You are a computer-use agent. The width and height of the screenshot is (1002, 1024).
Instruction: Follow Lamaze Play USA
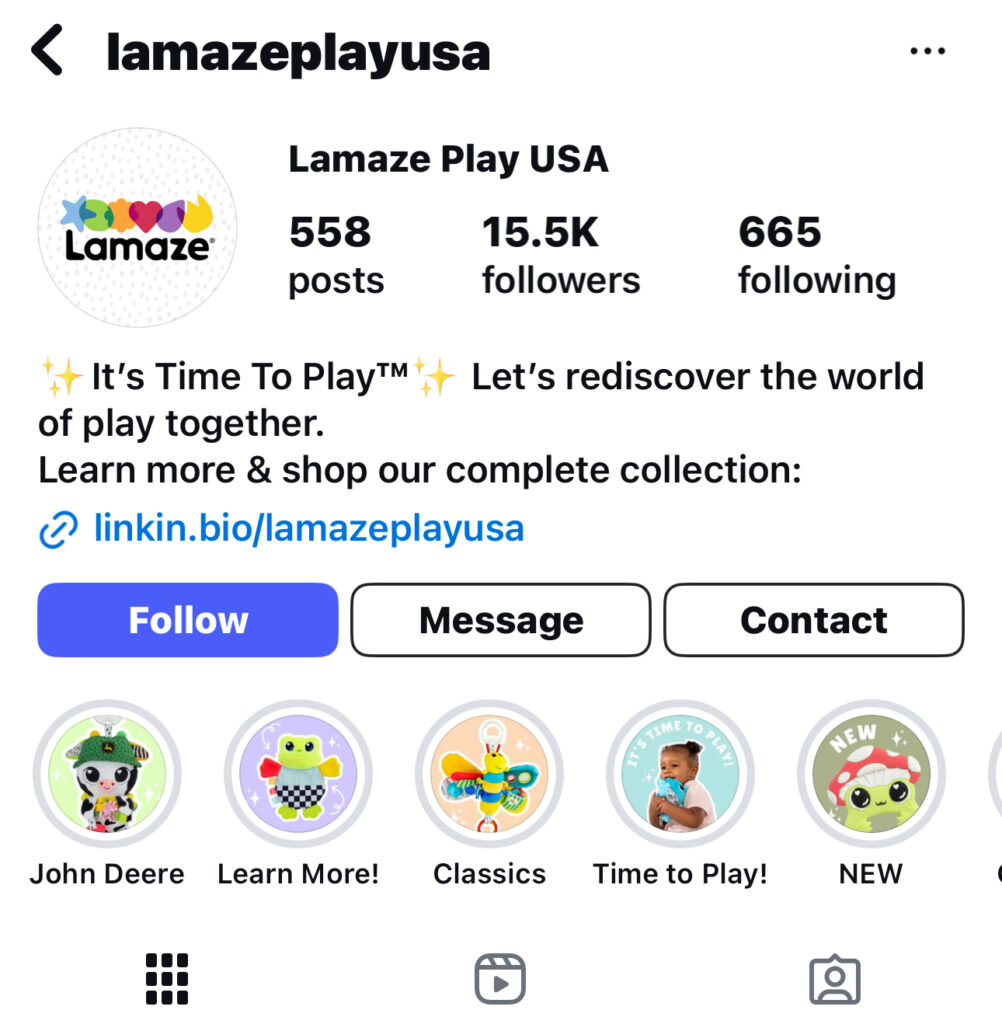tap(188, 620)
